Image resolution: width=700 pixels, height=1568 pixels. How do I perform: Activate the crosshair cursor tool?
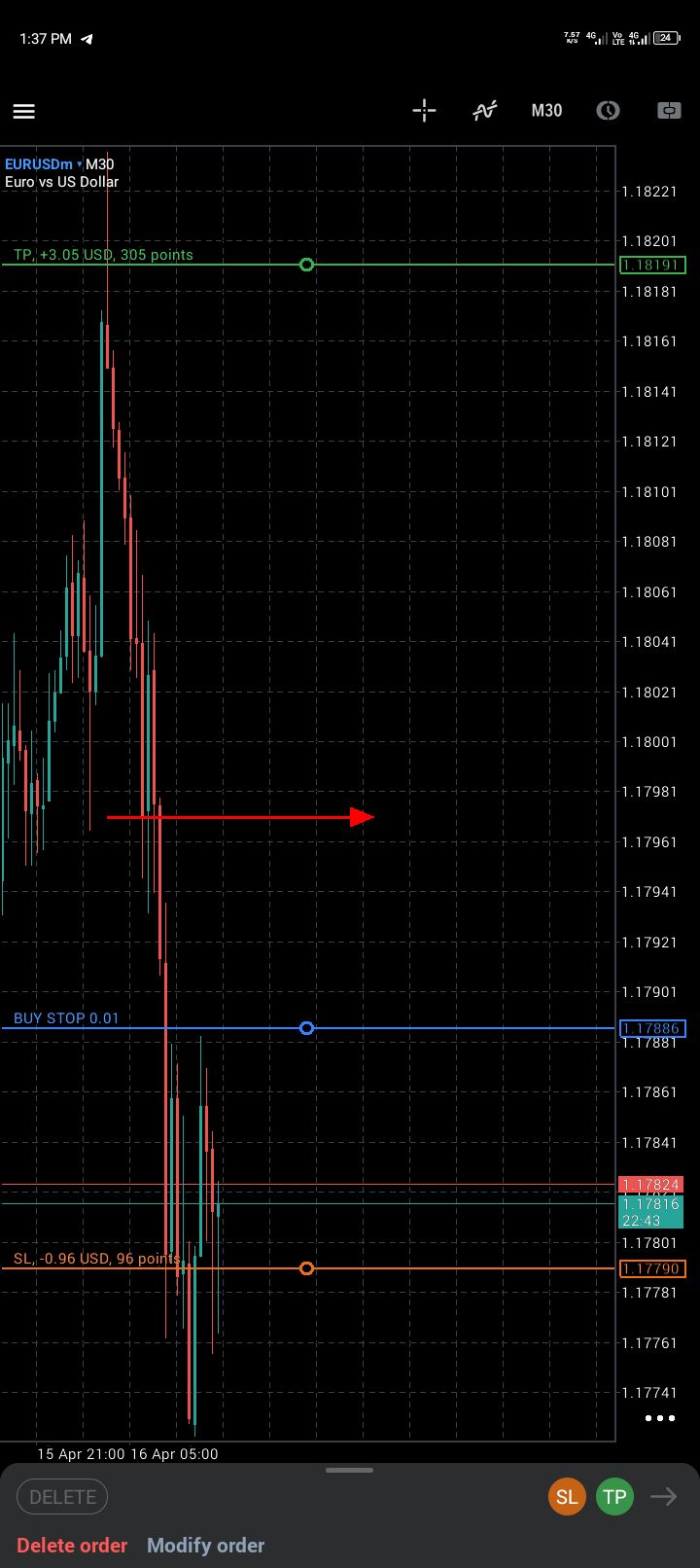[424, 110]
